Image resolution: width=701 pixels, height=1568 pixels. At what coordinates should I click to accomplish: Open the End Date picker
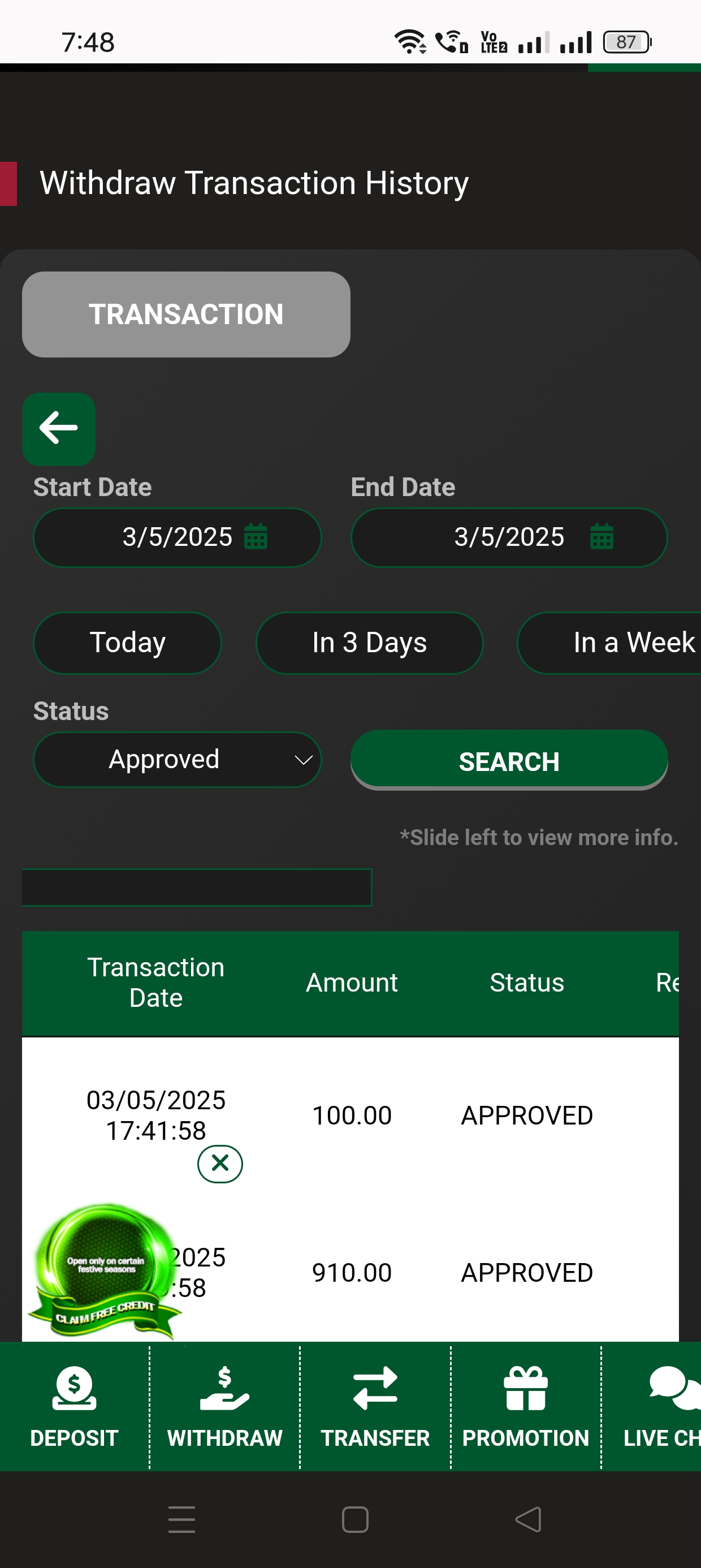coord(509,537)
